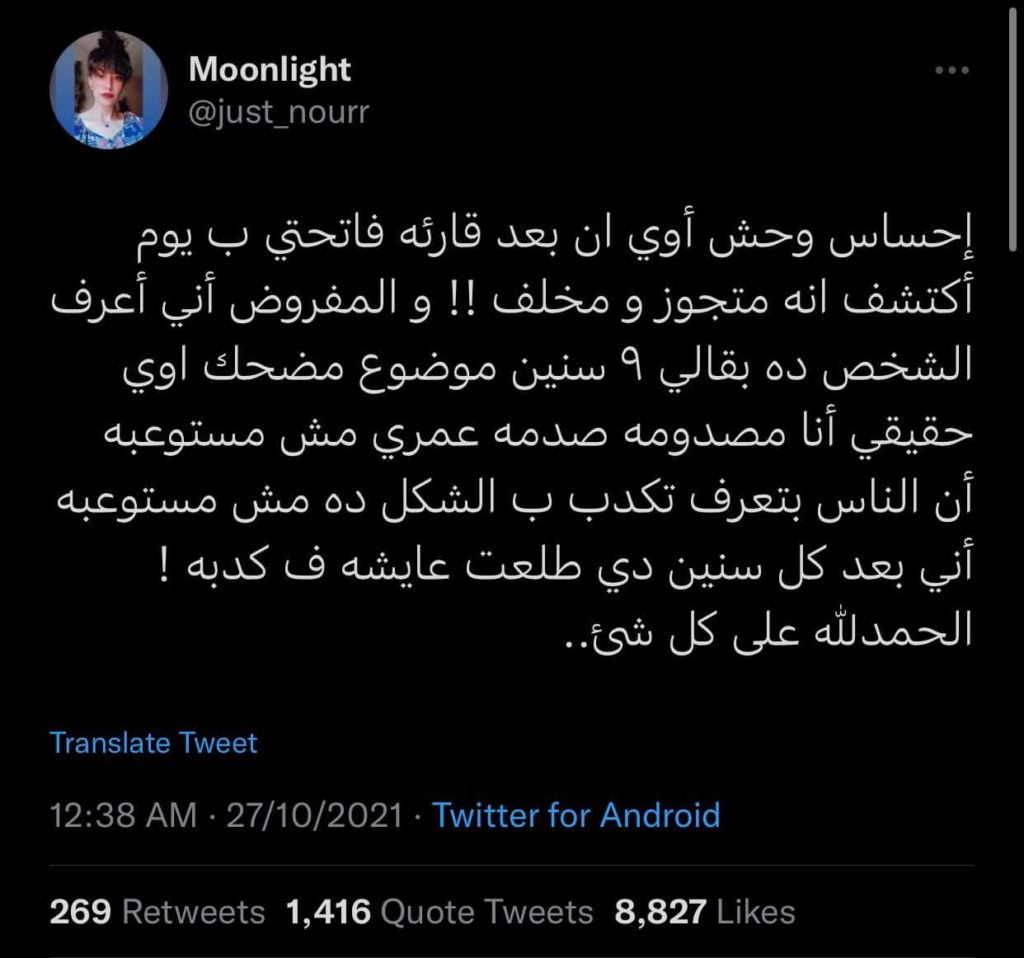Open the @just_nourr profile handle

pos(279,112)
